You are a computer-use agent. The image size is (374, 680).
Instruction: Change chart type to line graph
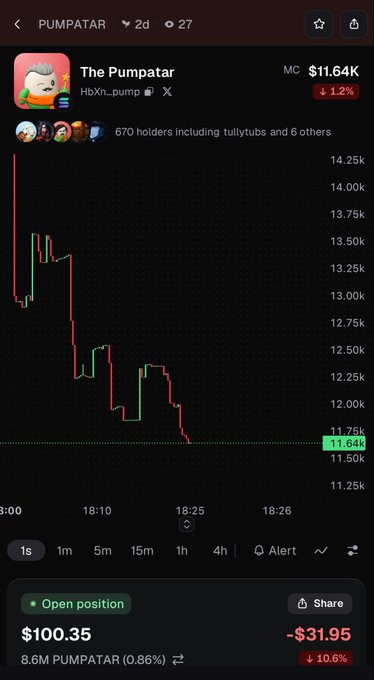[x=321, y=551]
